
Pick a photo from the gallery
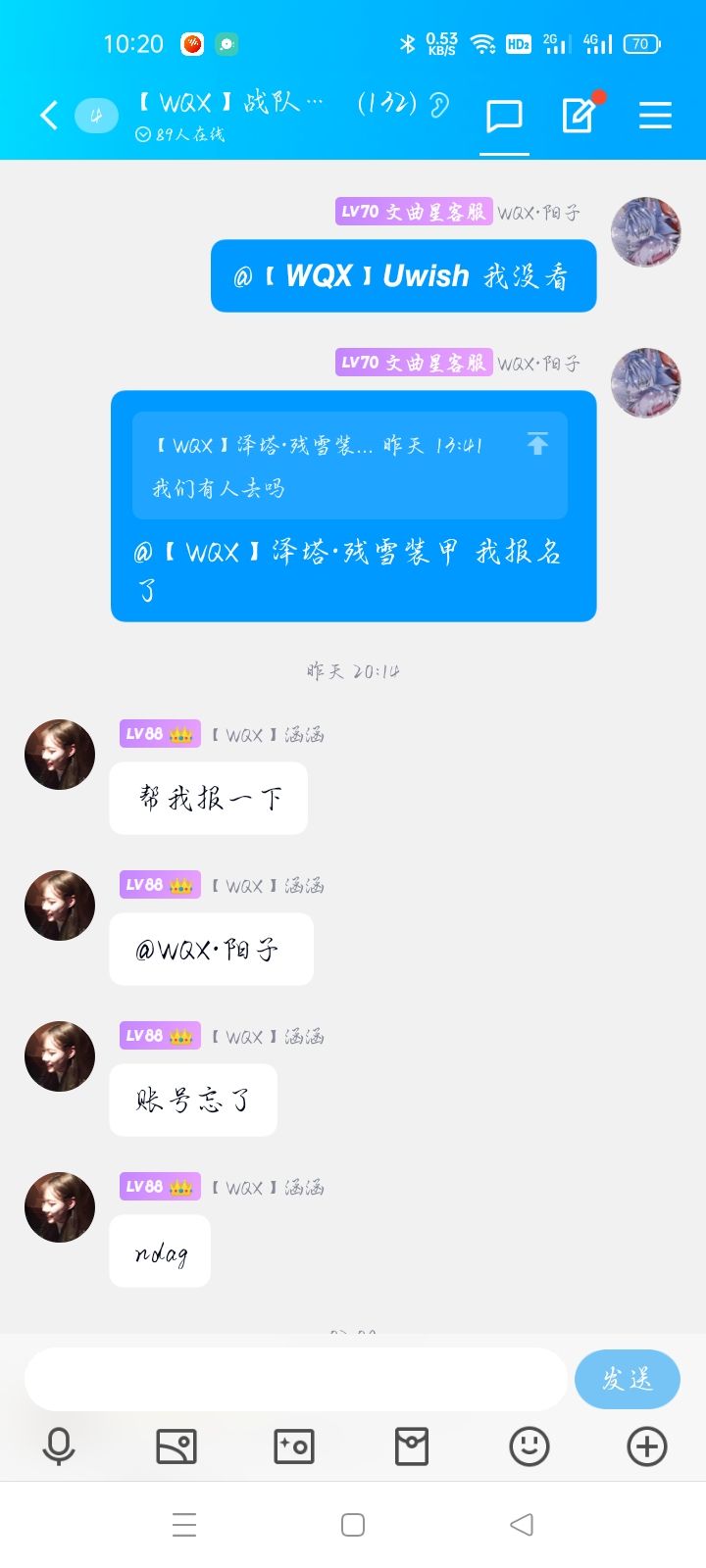pos(176,1446)
